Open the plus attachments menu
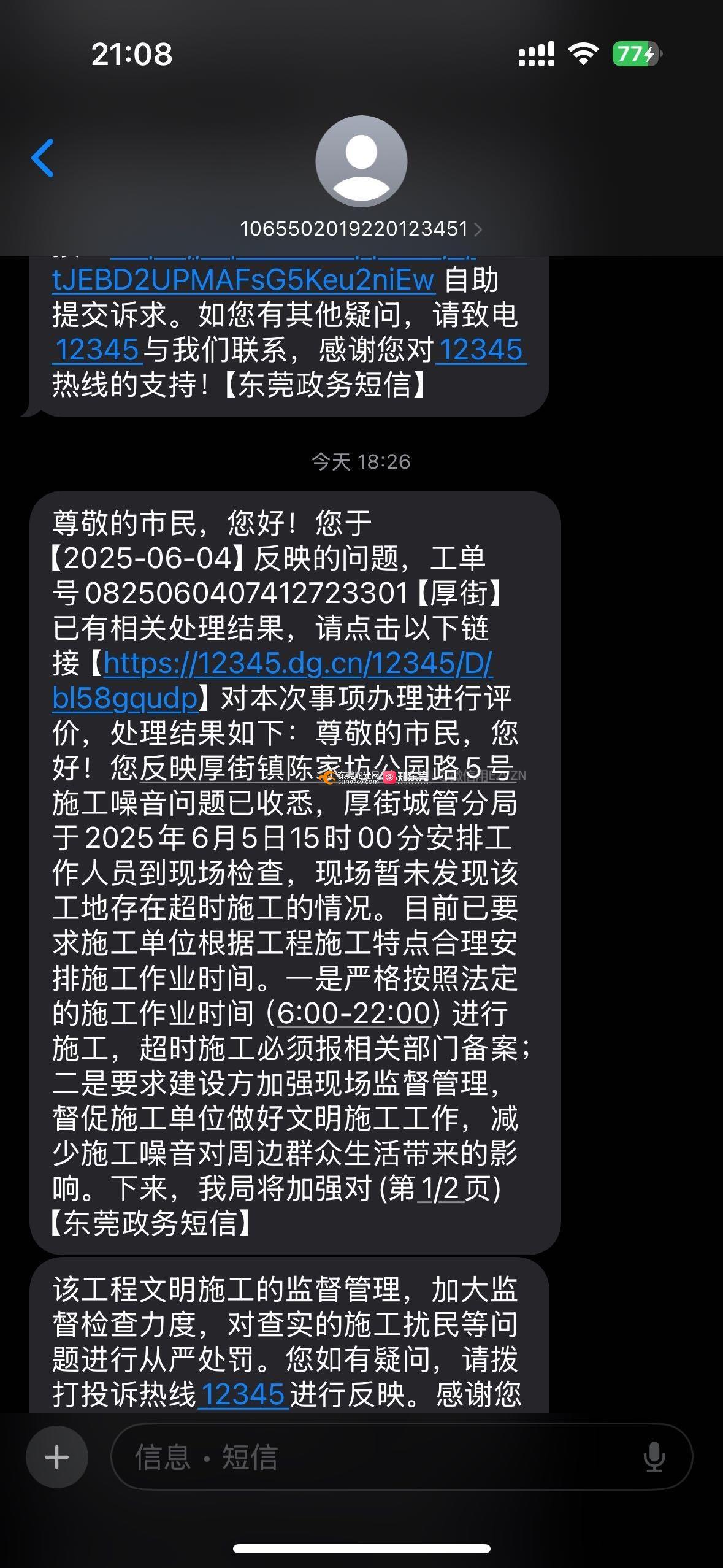 [57, 1456]
